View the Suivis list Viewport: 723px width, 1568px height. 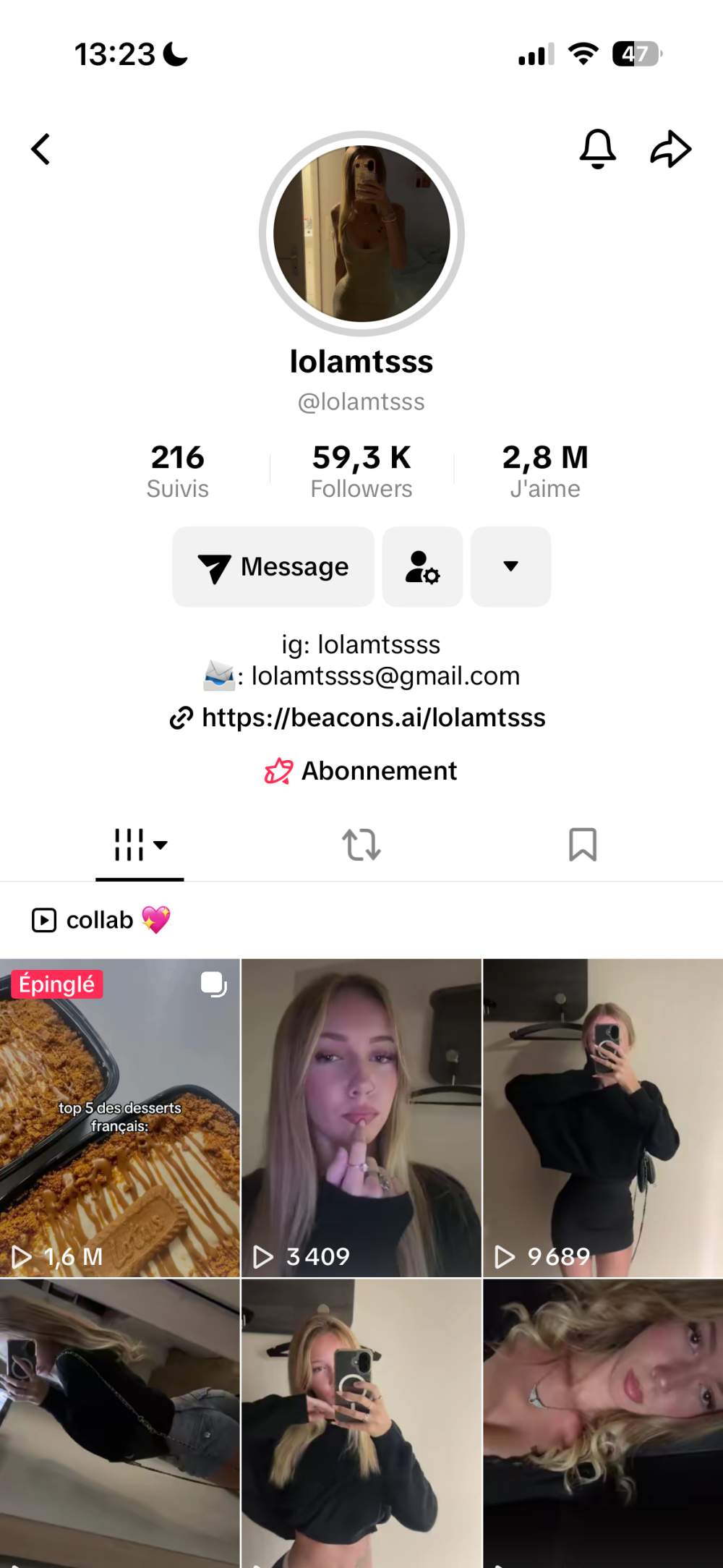[x=178, y=471]
